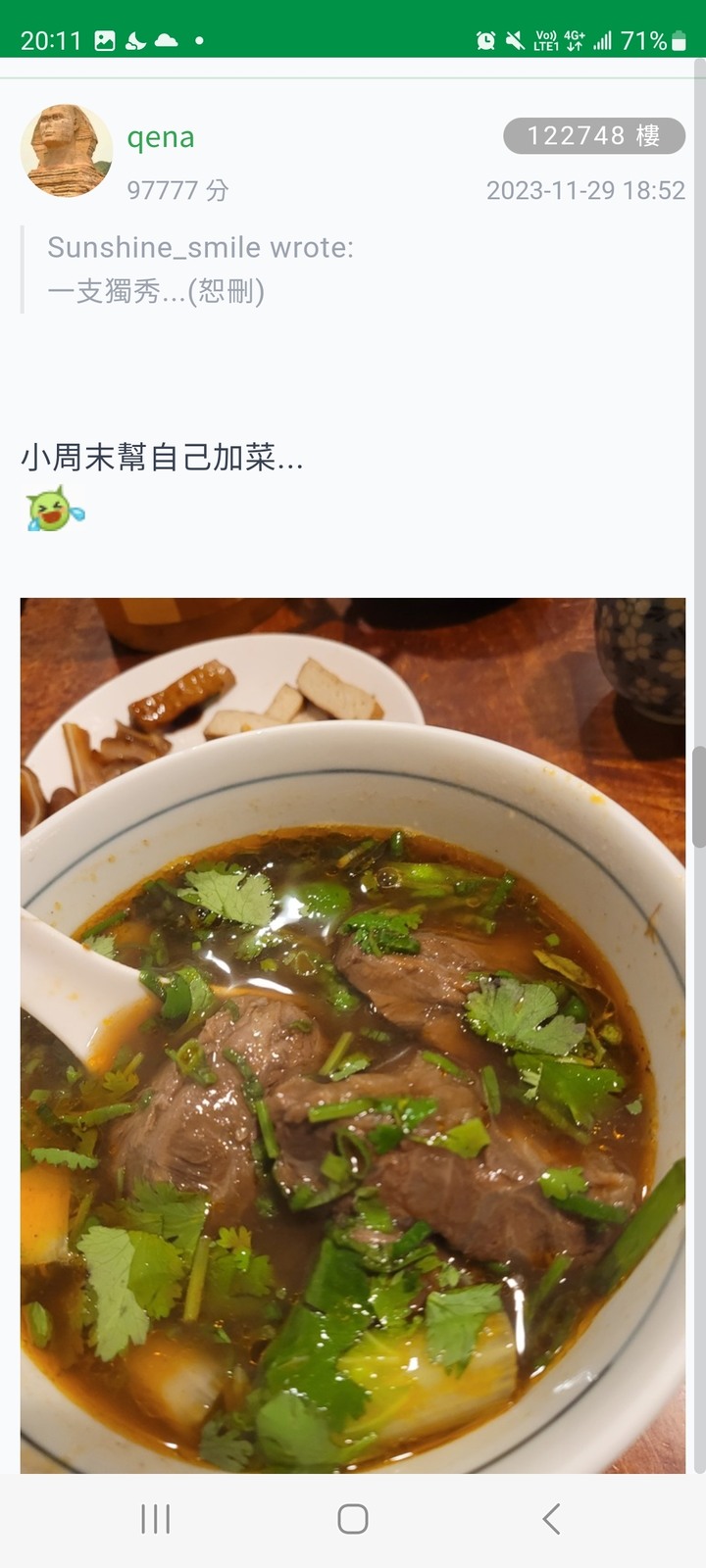
Task: Tap the 122748 樓 floor badge
Action: click(593, 136)
